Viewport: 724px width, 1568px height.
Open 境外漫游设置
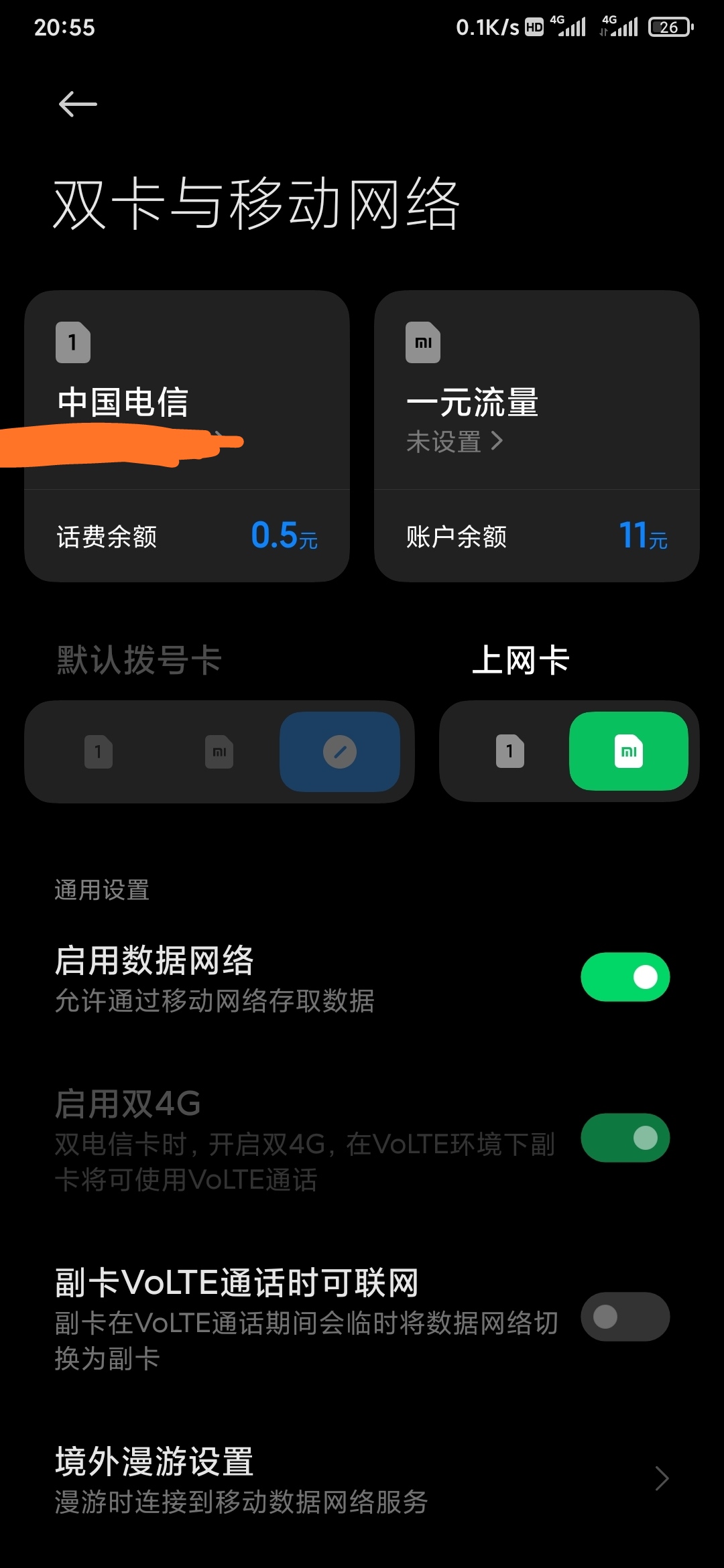coord(362,1480)
